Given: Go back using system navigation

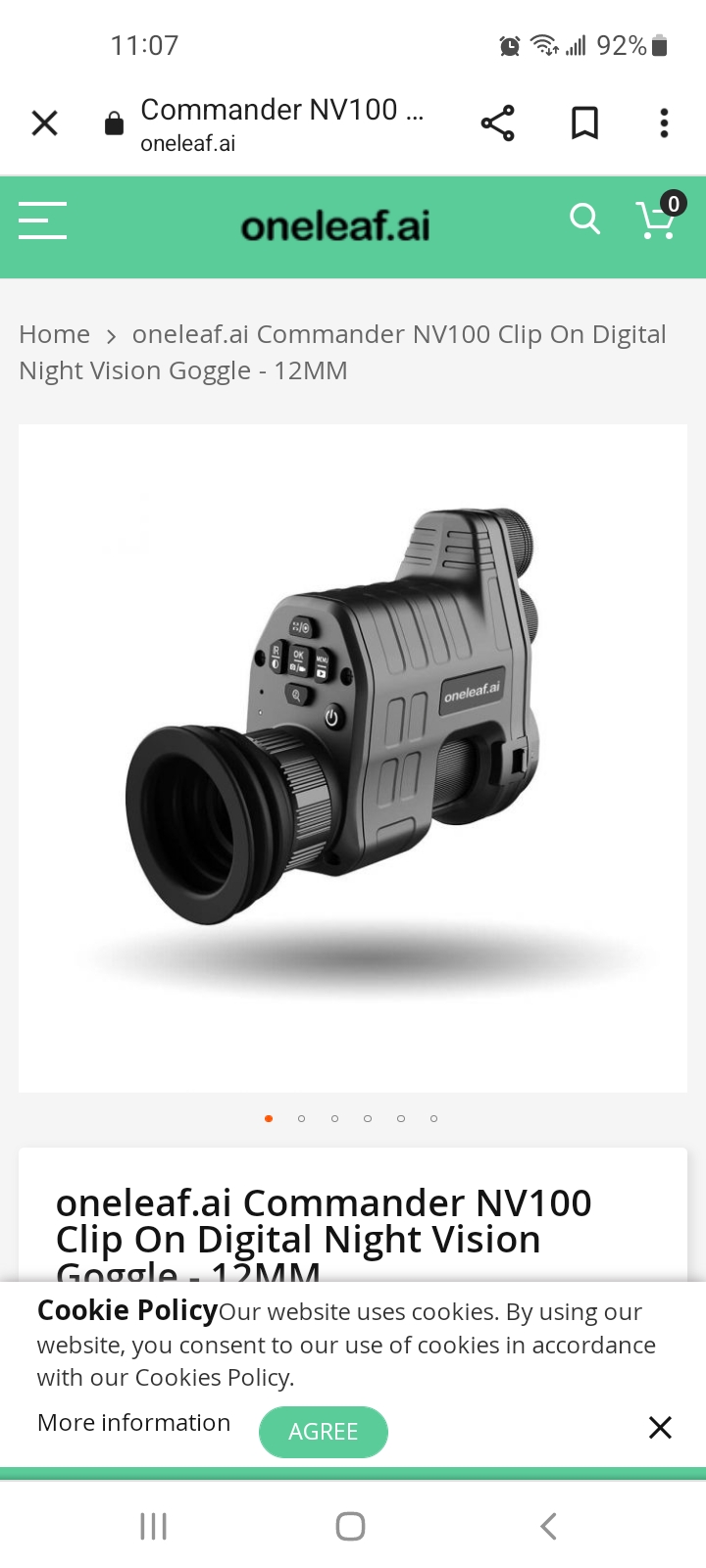Looking at the screenshot, I should point(548,1526).
